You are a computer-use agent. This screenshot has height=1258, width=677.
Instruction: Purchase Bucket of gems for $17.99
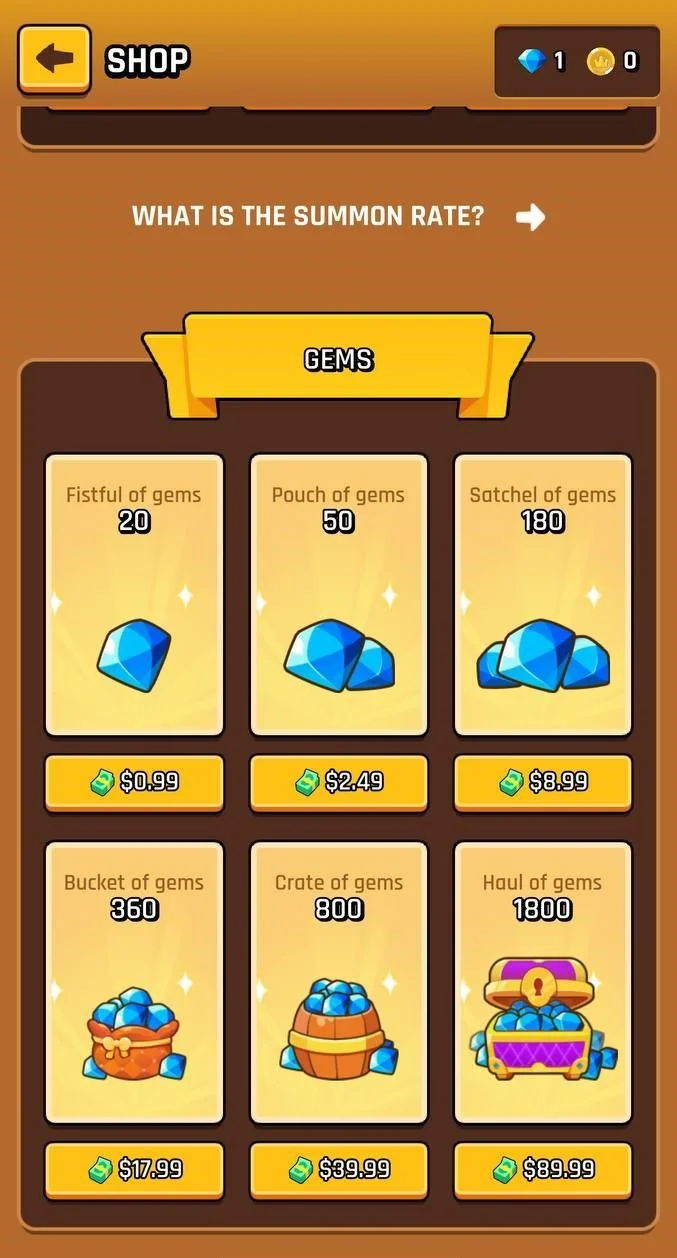[134, 1170]
